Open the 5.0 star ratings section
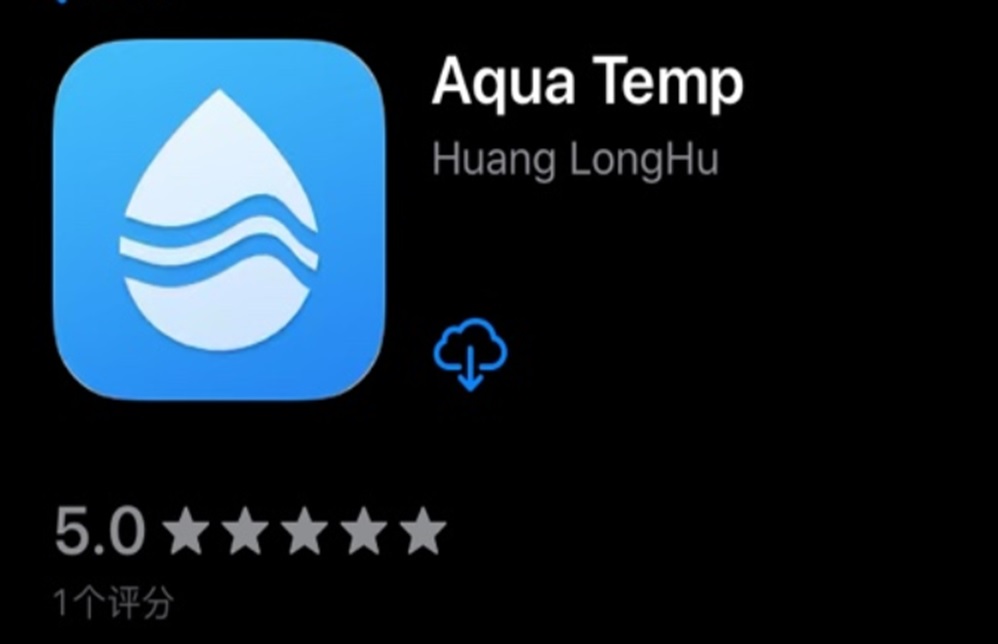 tap(250, 532)
